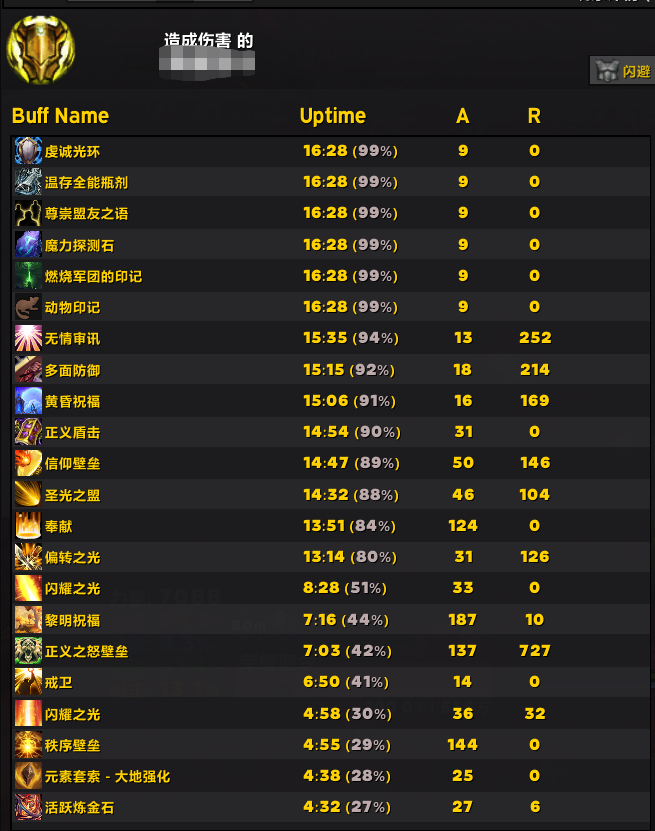655x831 pixels.
Task: Open the 虔诚光环 buff link
Action: 72,152
